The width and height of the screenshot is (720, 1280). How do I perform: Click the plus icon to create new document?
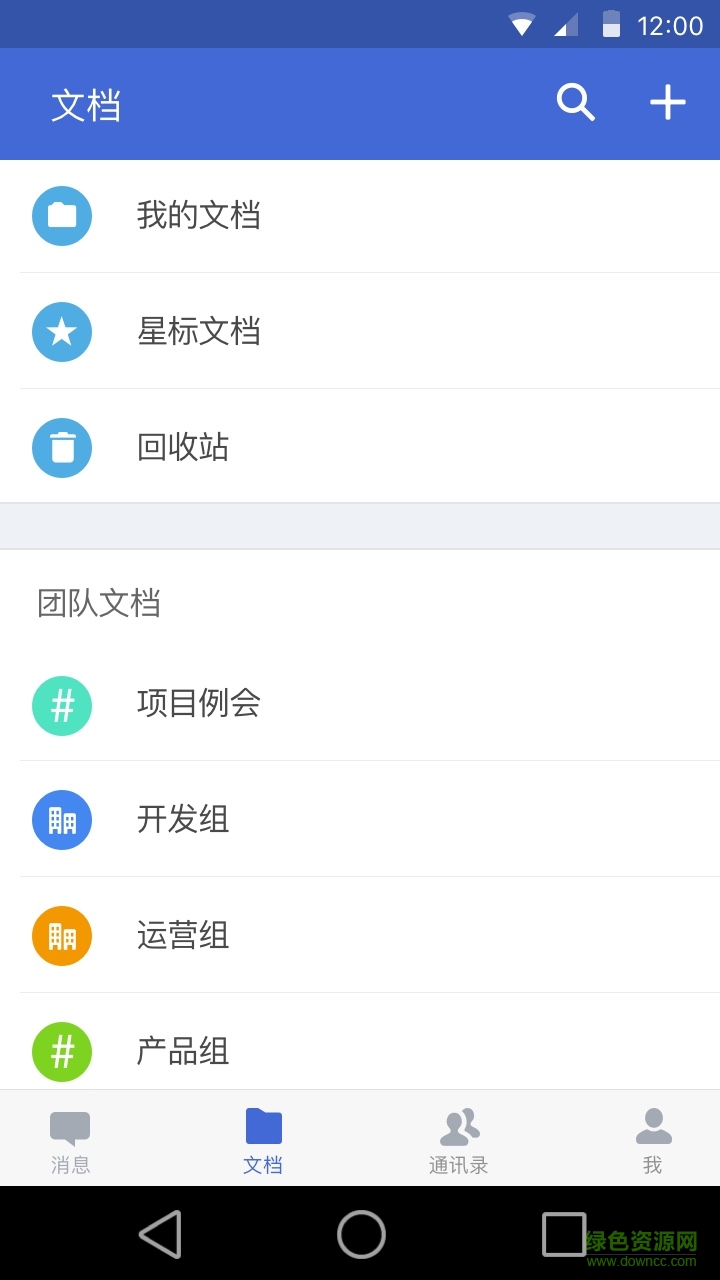[666, 101]
